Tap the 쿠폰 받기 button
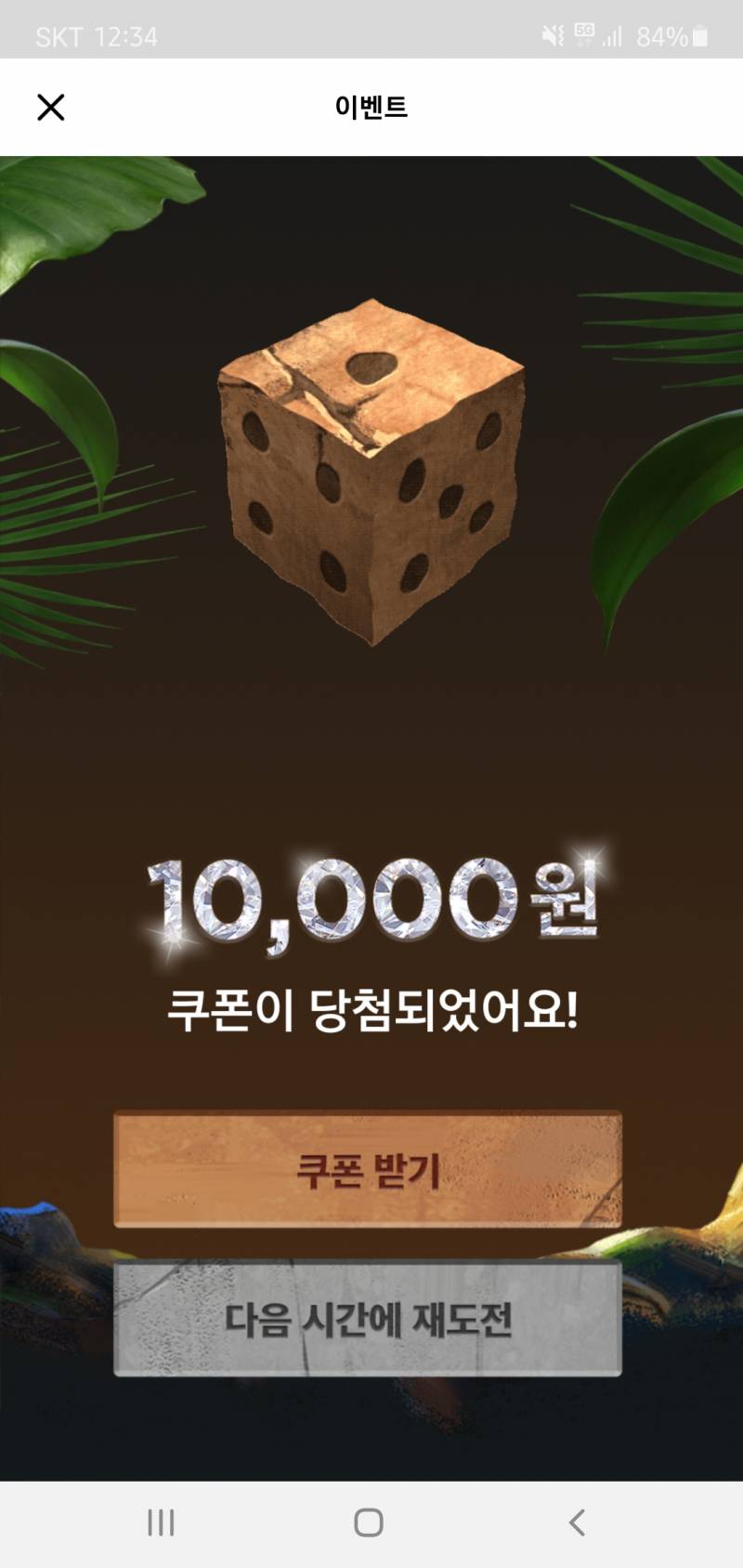This screenshot has height=1568, width=743. (x=368, y=1170)
